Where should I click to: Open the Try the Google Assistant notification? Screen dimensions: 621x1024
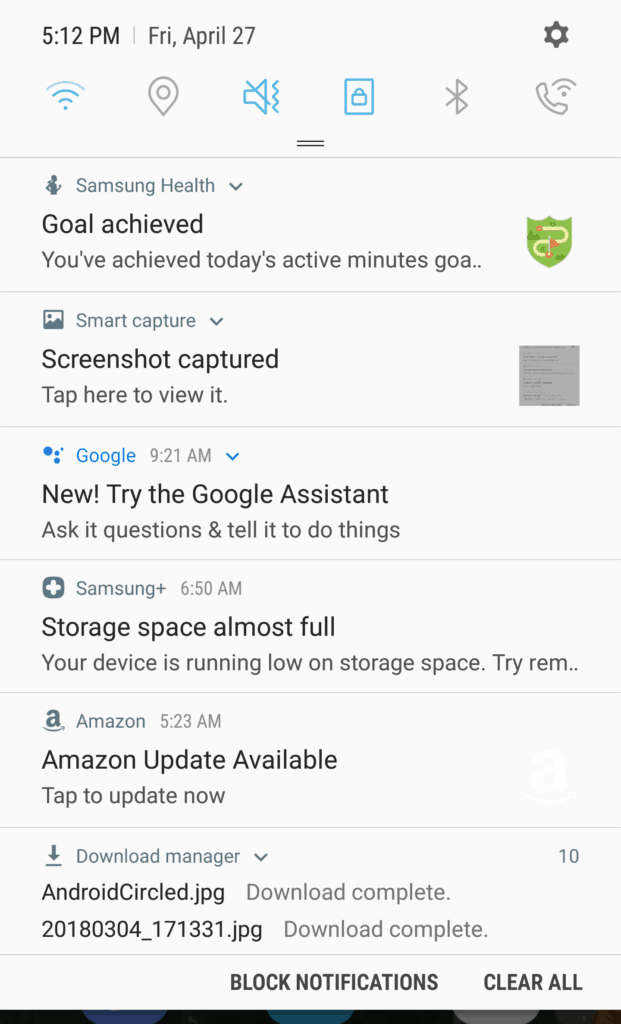(x=310, y=494)
